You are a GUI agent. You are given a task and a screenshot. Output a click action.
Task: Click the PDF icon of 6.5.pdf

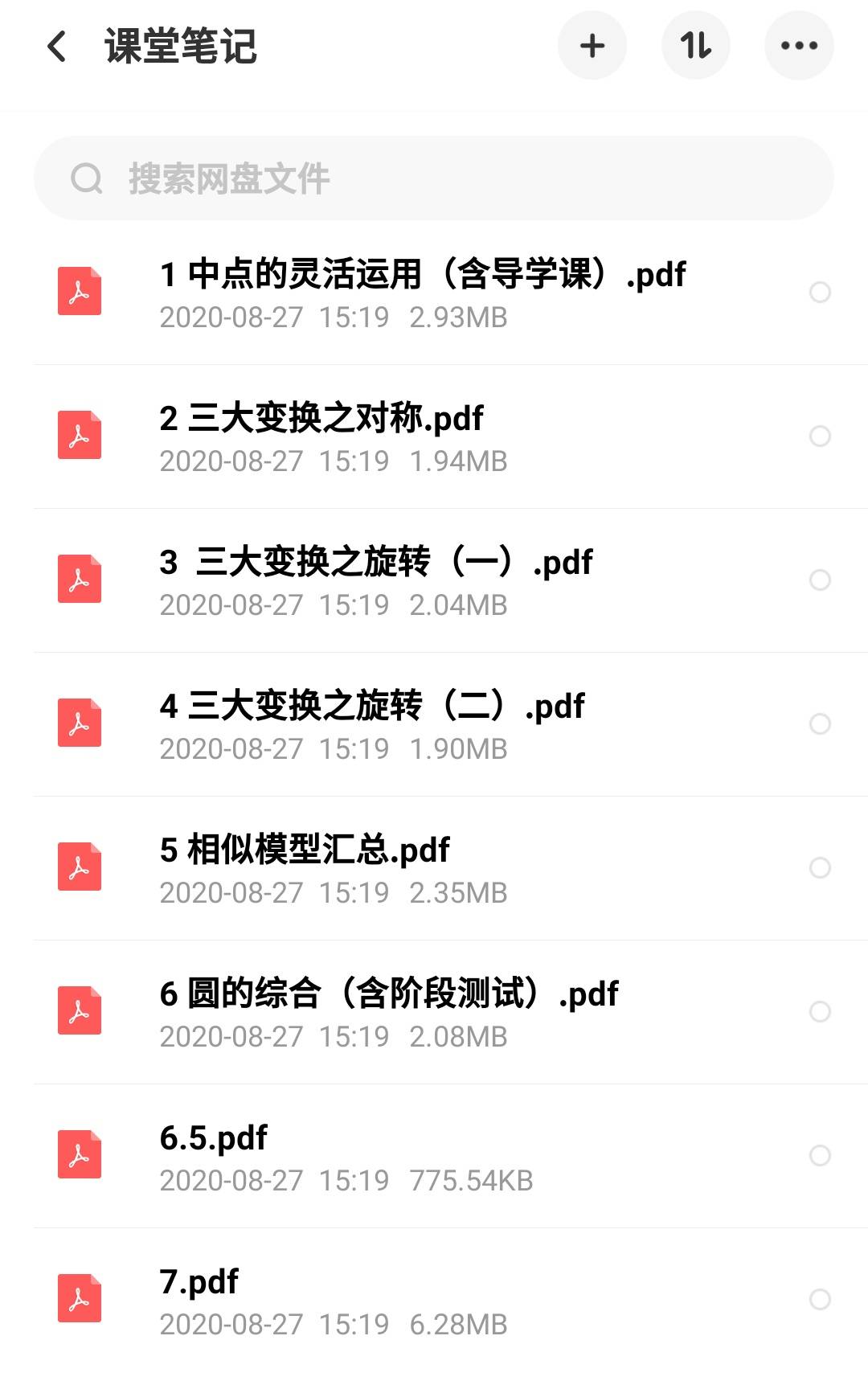[x=79, y=1155]
